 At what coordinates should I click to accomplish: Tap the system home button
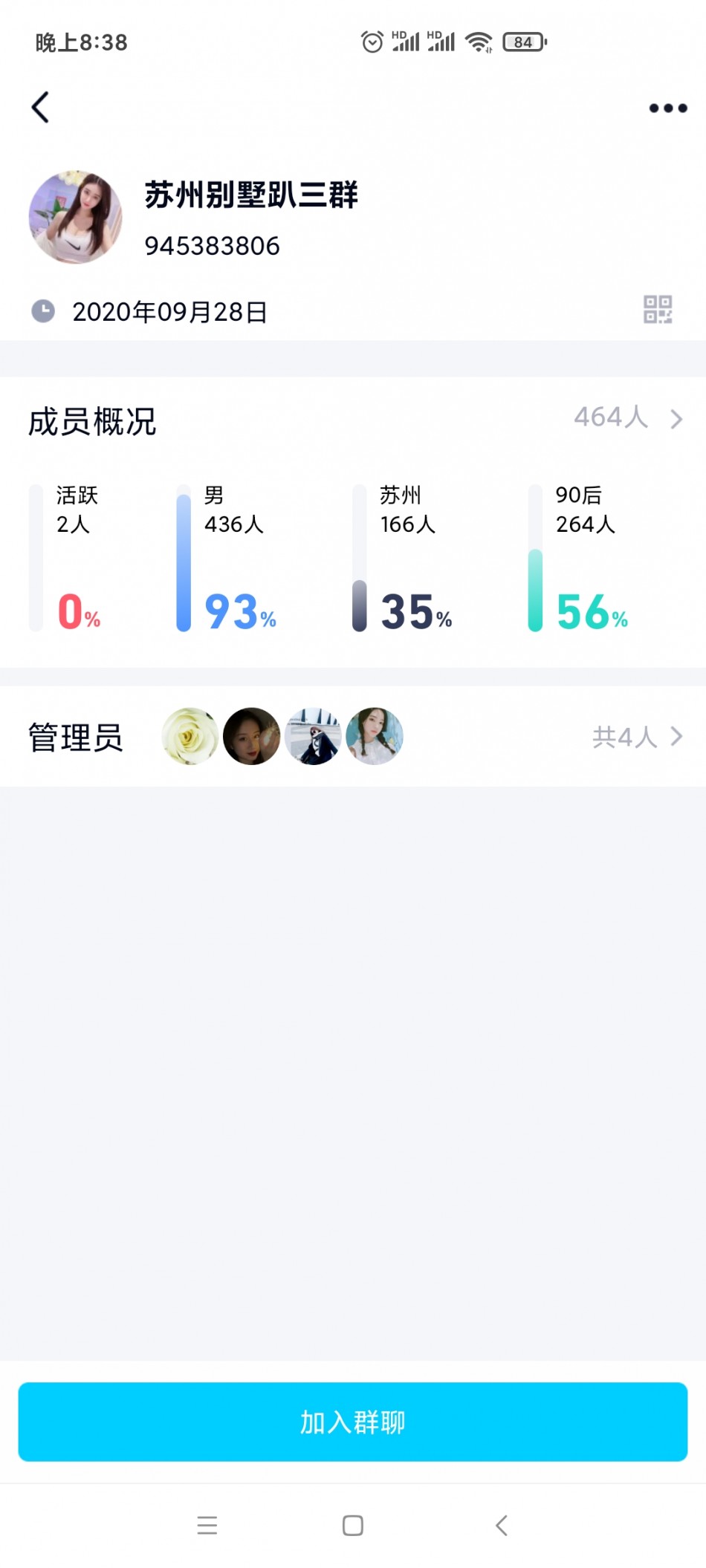[353, 1526]
